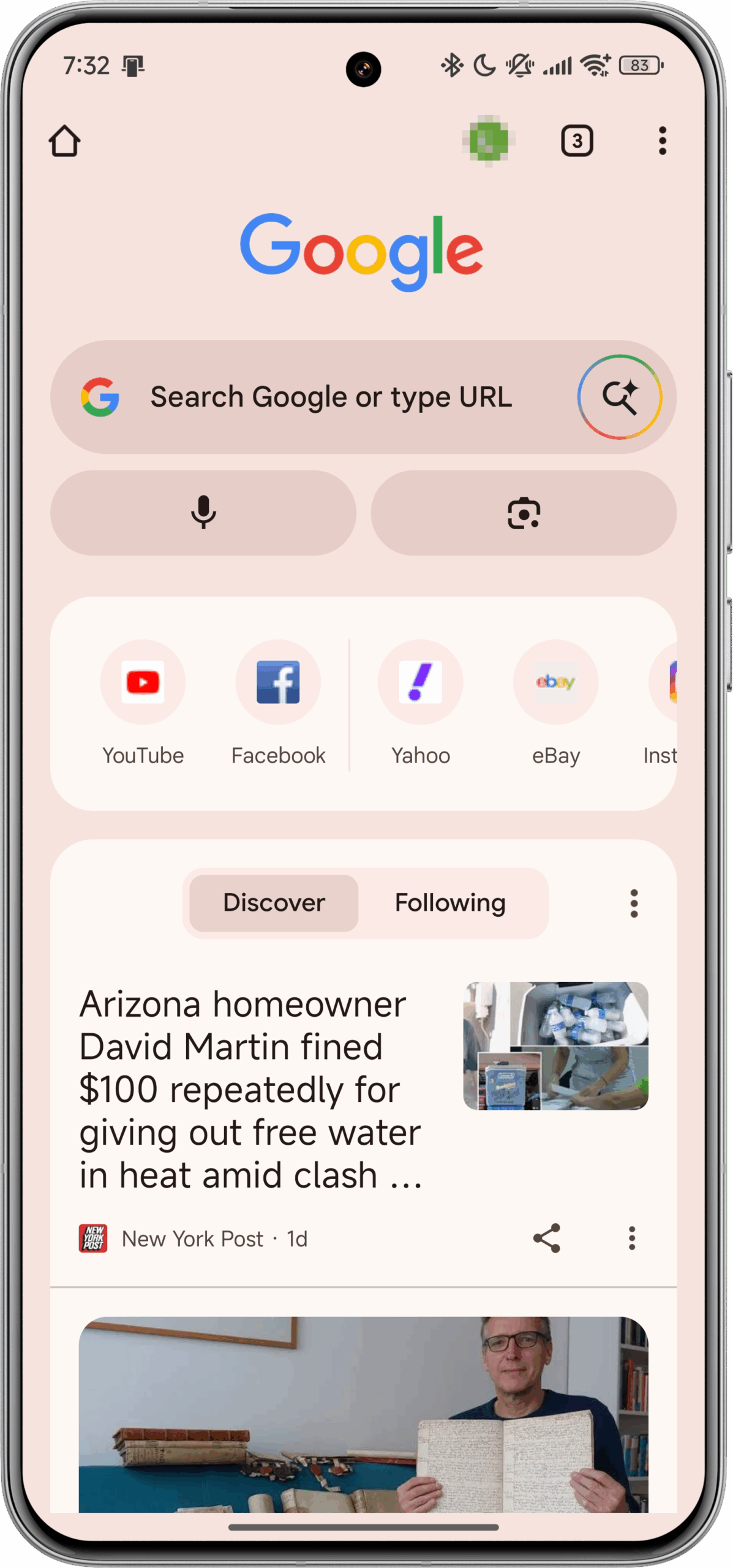Read the Arizona homeowner David Martin article
Viewport: 733px width, 1568px height.
tap(250, 1090)
